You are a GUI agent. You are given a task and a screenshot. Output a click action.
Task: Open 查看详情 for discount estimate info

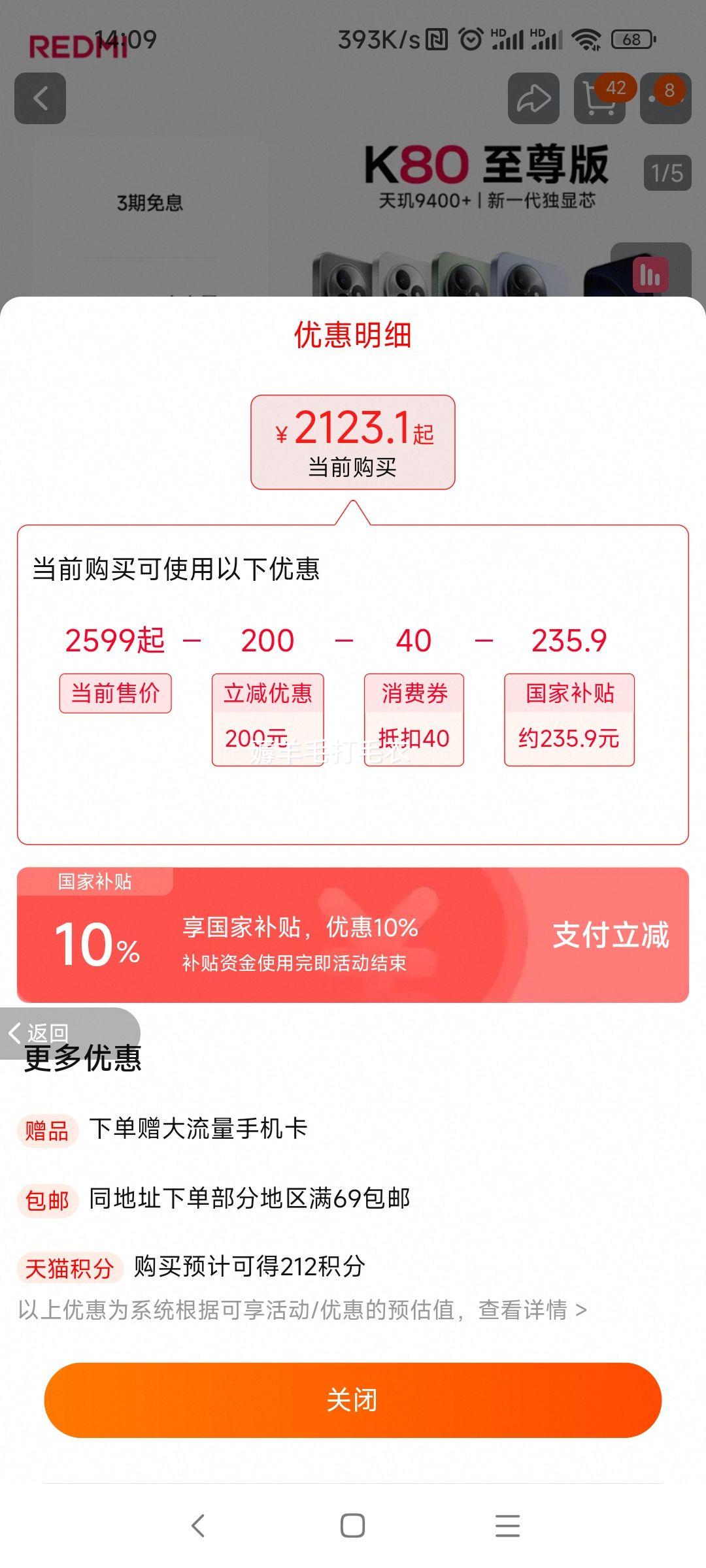(x=532, y=1309)
